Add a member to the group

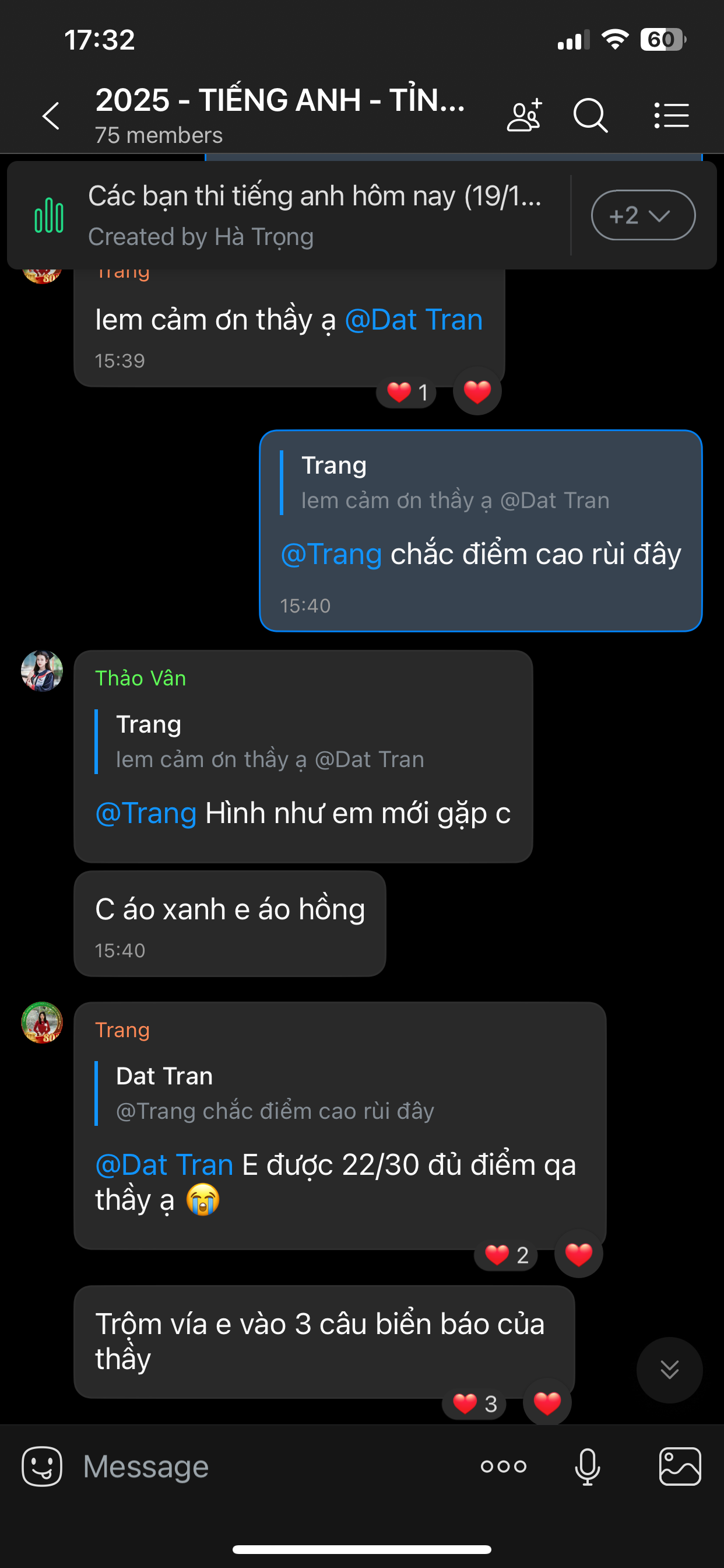pos(524,116)
